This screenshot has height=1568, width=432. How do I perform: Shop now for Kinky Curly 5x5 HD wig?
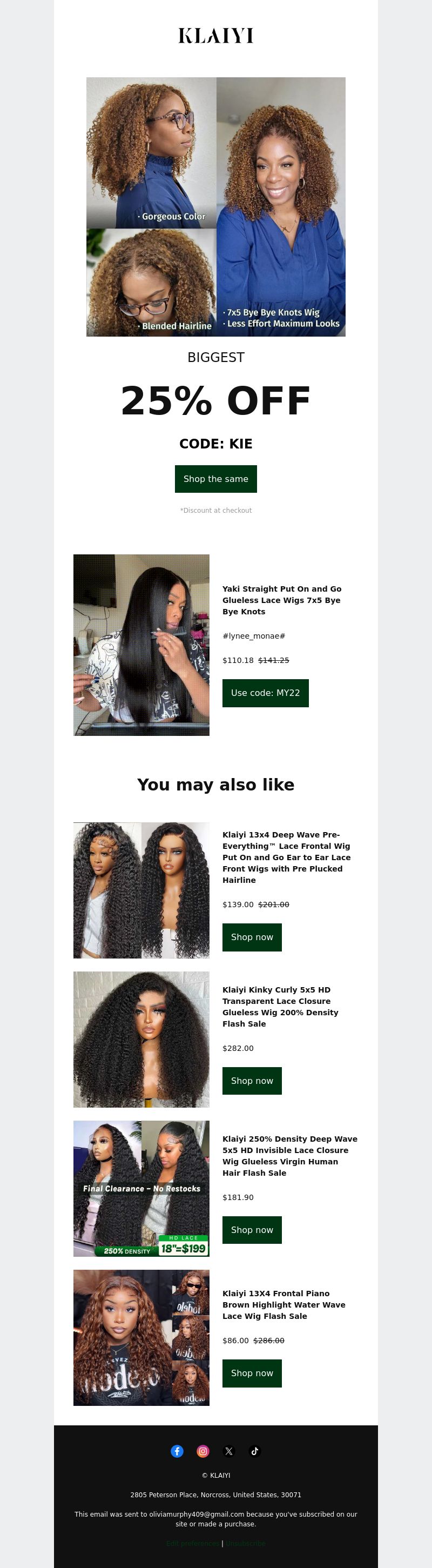[x=252, y=1081]
